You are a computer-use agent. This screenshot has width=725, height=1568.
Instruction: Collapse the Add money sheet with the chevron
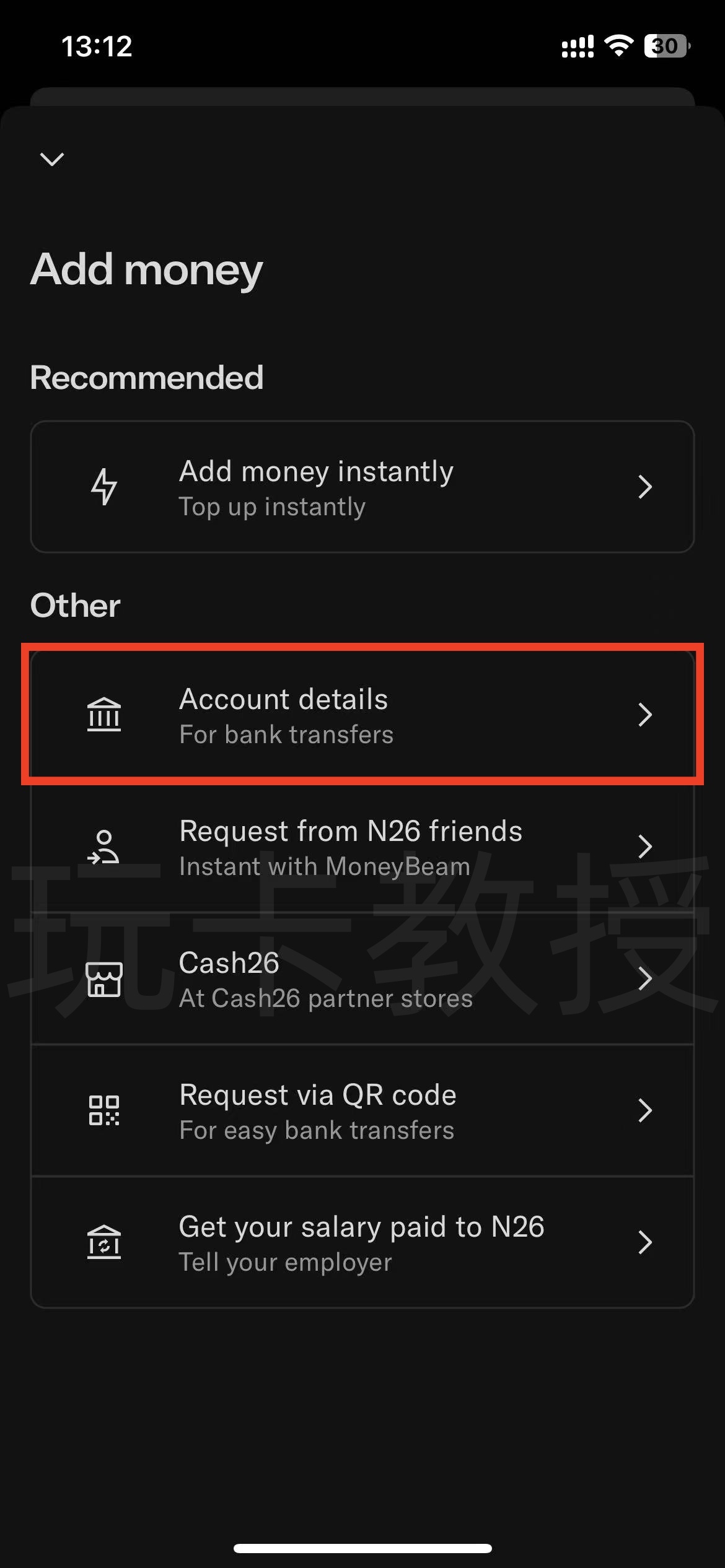click(51, 159)
